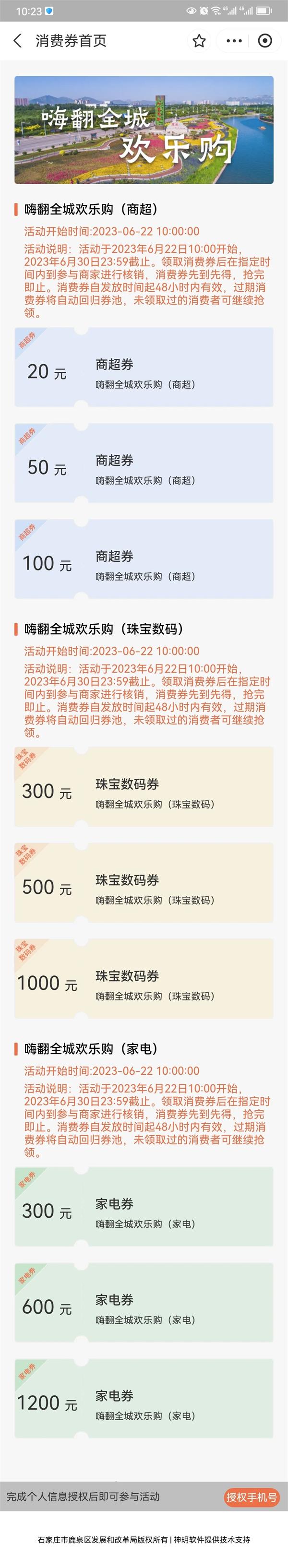Select the 1000 元 珠宝数码券 coupon
Image resolution: width=288 pixels, height=1568 pixels.
(x=144, y=979)
